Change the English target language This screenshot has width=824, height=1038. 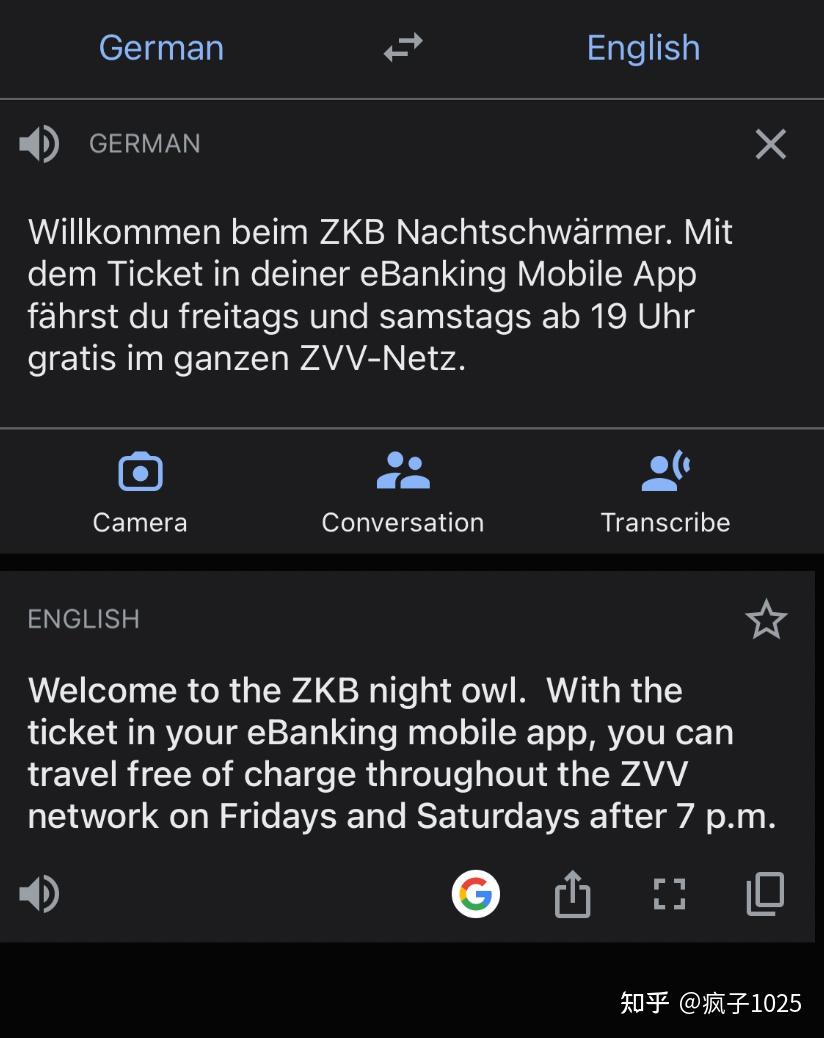[643, 48]
